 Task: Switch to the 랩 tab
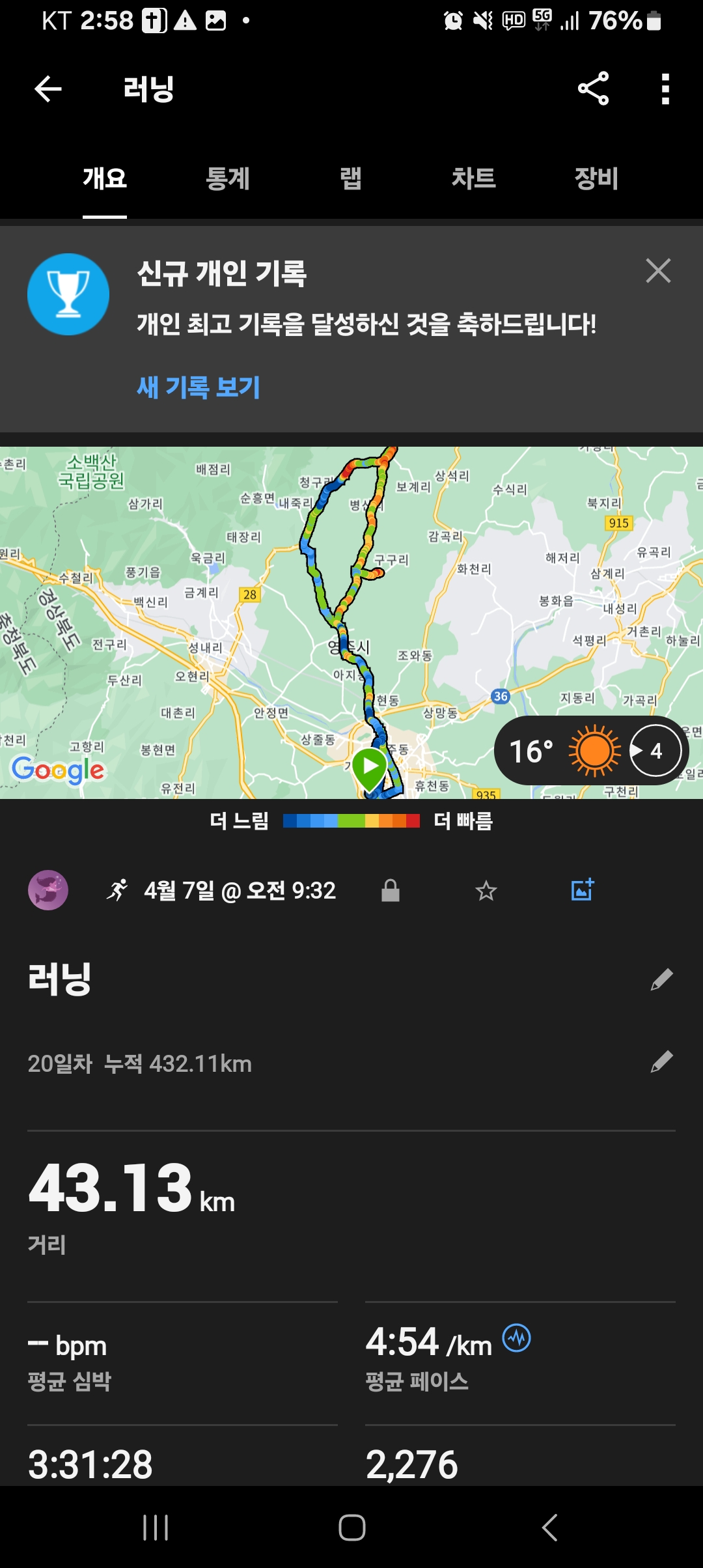click(x=351, y=178)
